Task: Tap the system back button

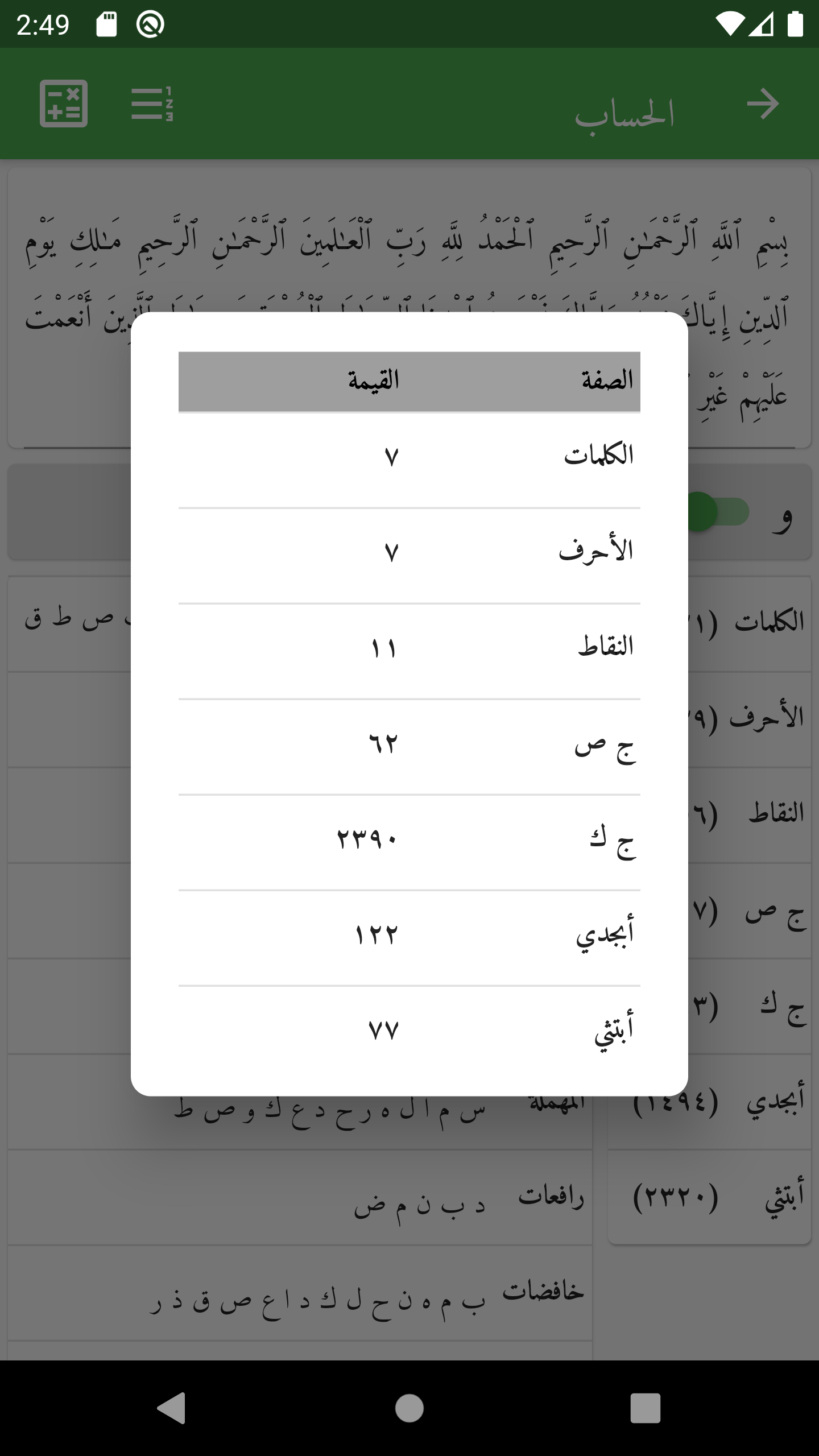Action: click(172, 1408)
